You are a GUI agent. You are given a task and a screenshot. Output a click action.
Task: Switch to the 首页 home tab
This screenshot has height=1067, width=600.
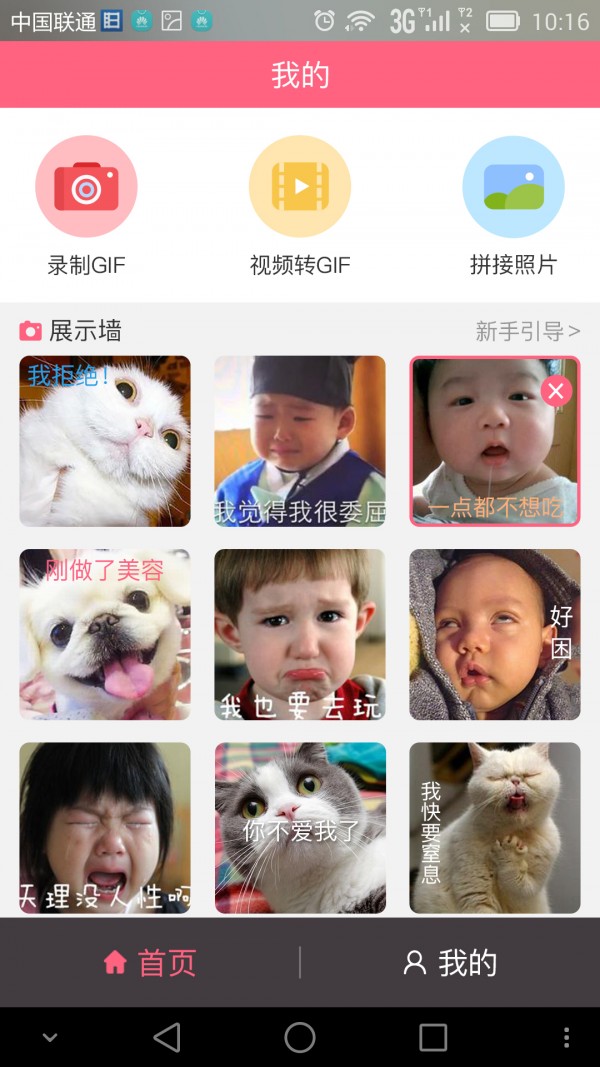pyautogui.click(x=150, y=963)
